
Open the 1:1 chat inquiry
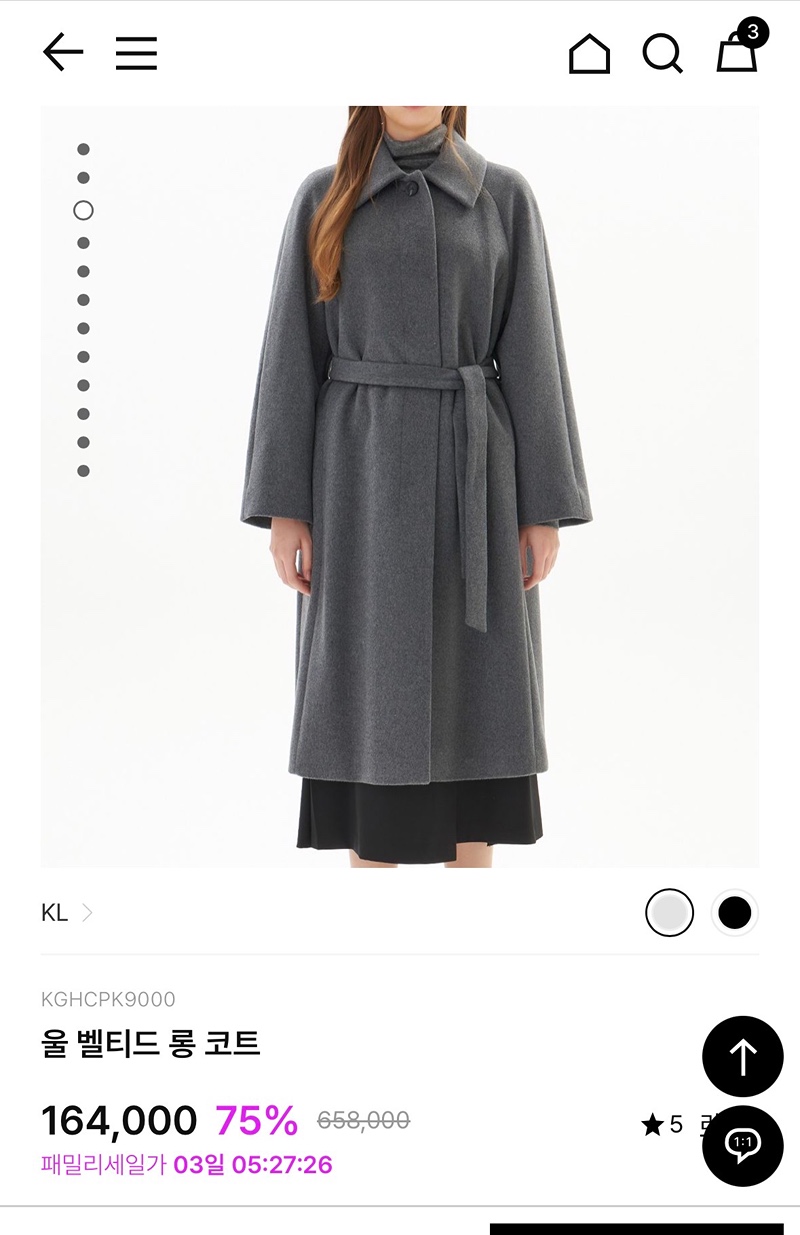tap(743, 1145)
